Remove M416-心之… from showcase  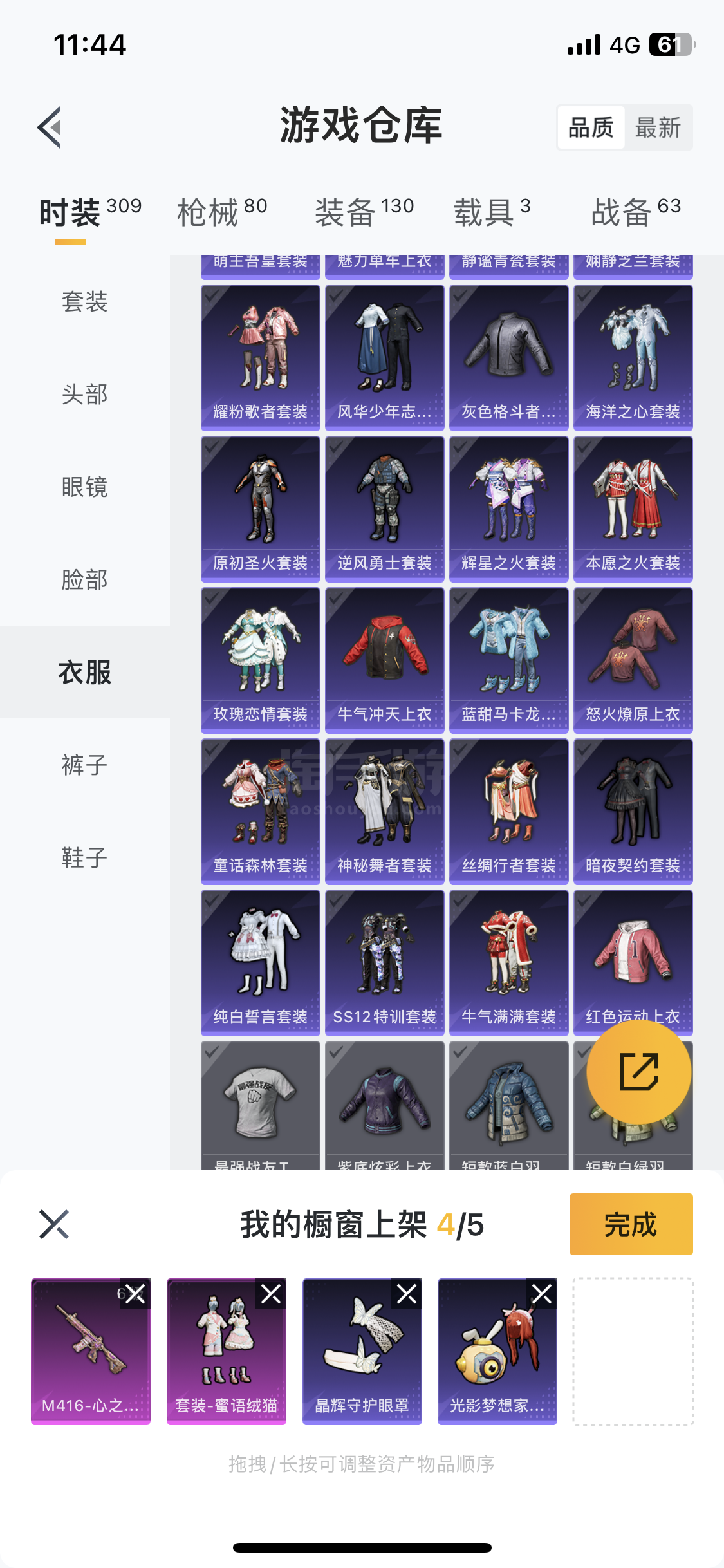click(x=136, y=1294)
